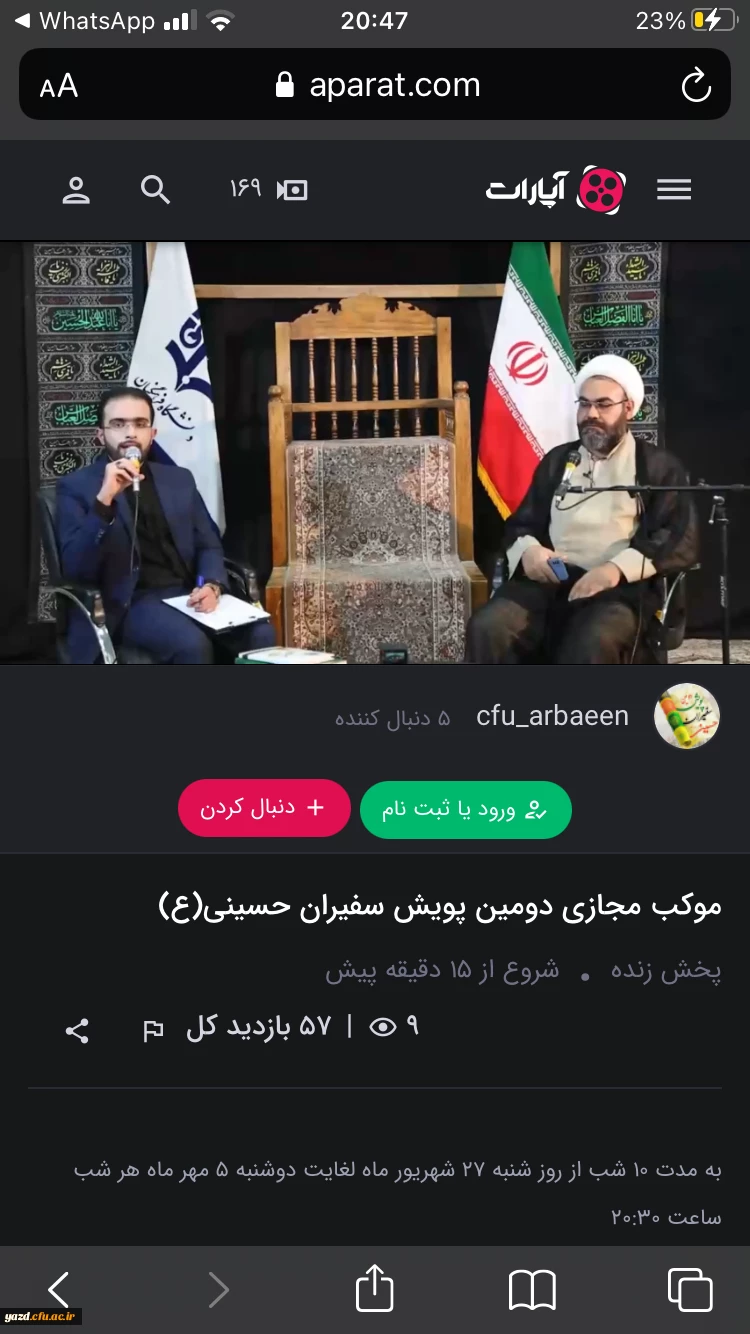Screen dimensions: 750x1334
Task: Open the user profile icon on Aparat
Action: (x=76, y=190)
